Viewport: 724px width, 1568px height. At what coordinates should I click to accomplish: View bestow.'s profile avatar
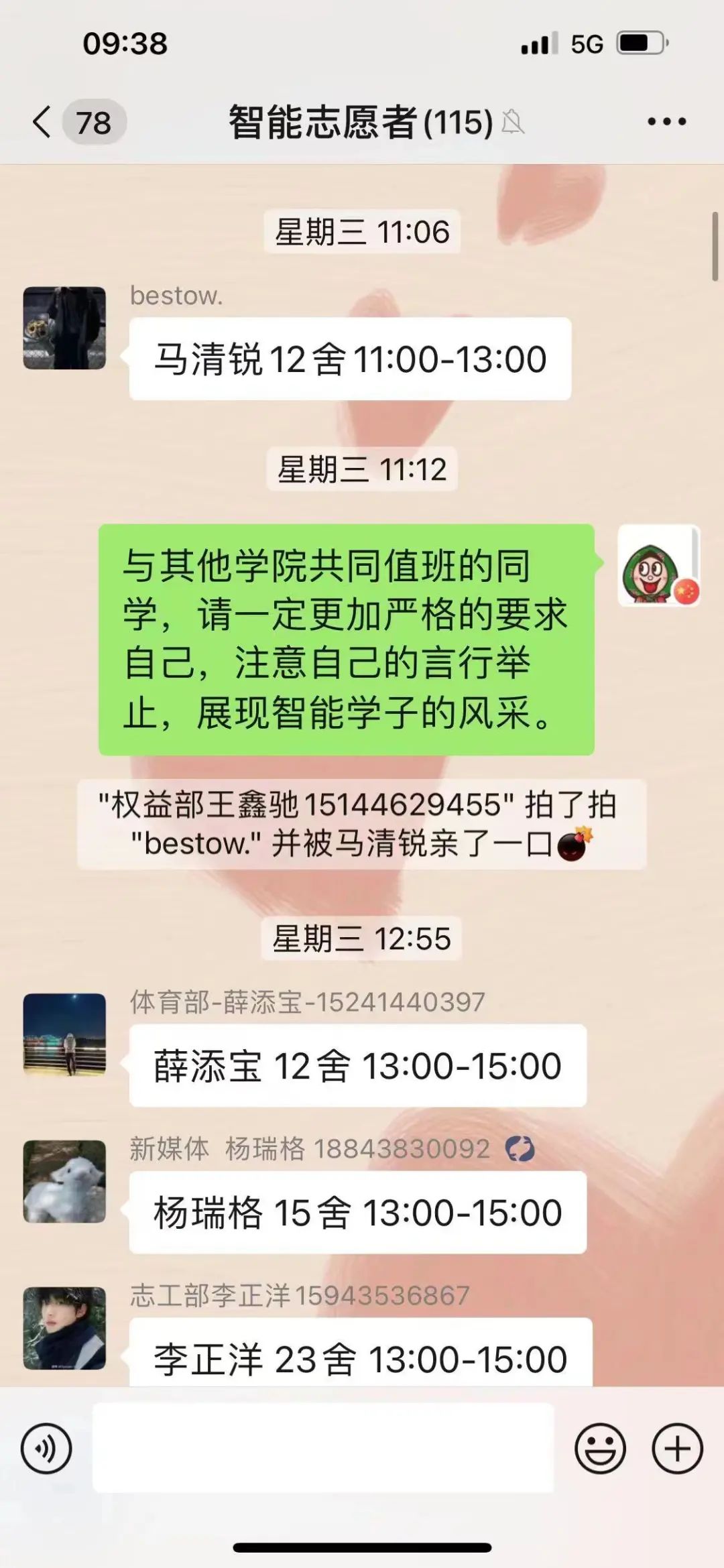pos(64,328)
